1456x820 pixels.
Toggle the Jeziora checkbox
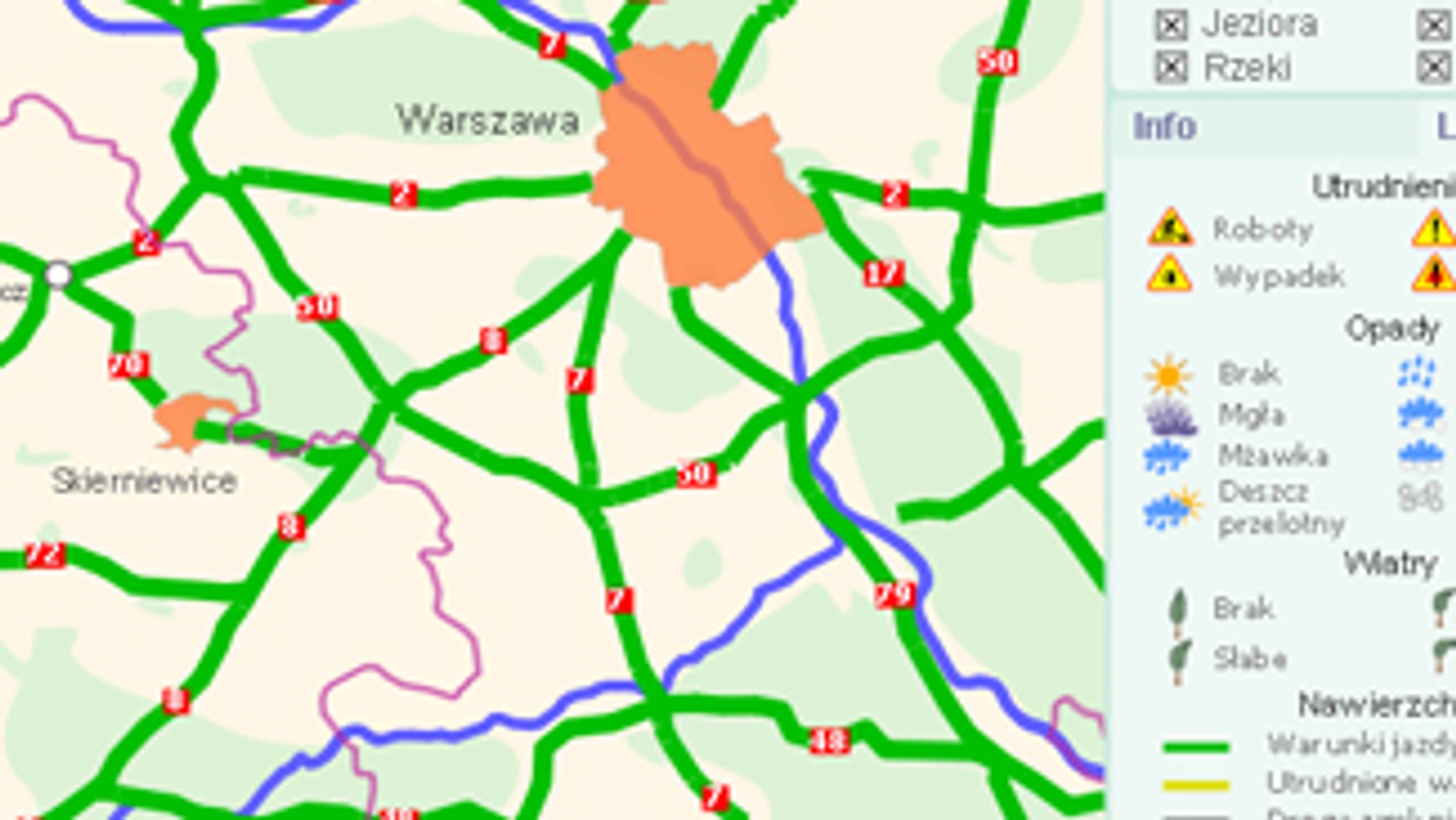tap(1171, 25)
